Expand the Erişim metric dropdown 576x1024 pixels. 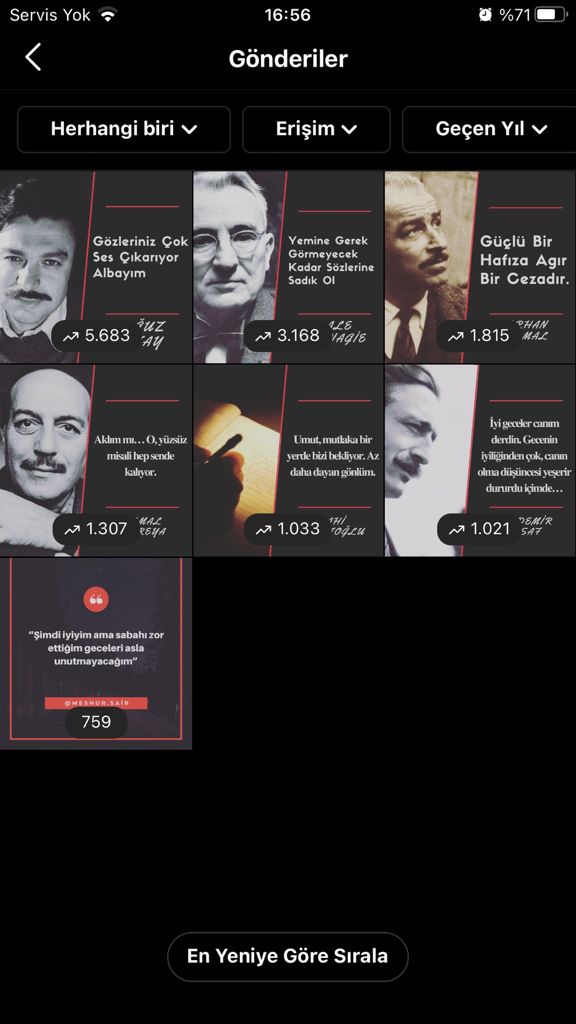tap(316, 129)
